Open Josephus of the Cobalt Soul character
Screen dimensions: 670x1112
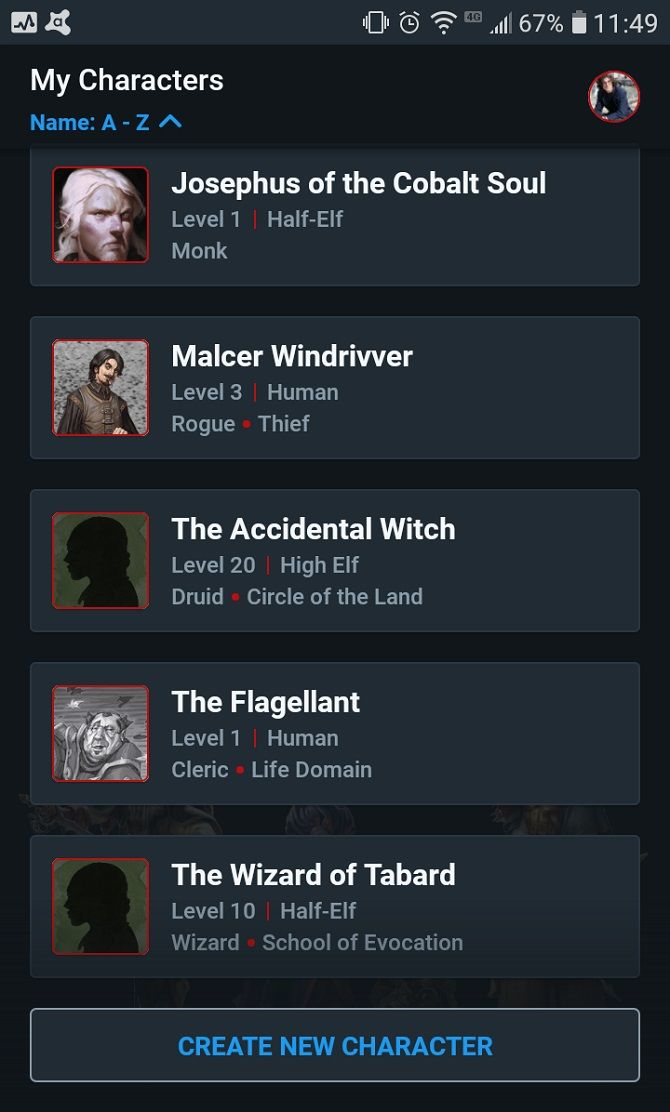point(334,215)
